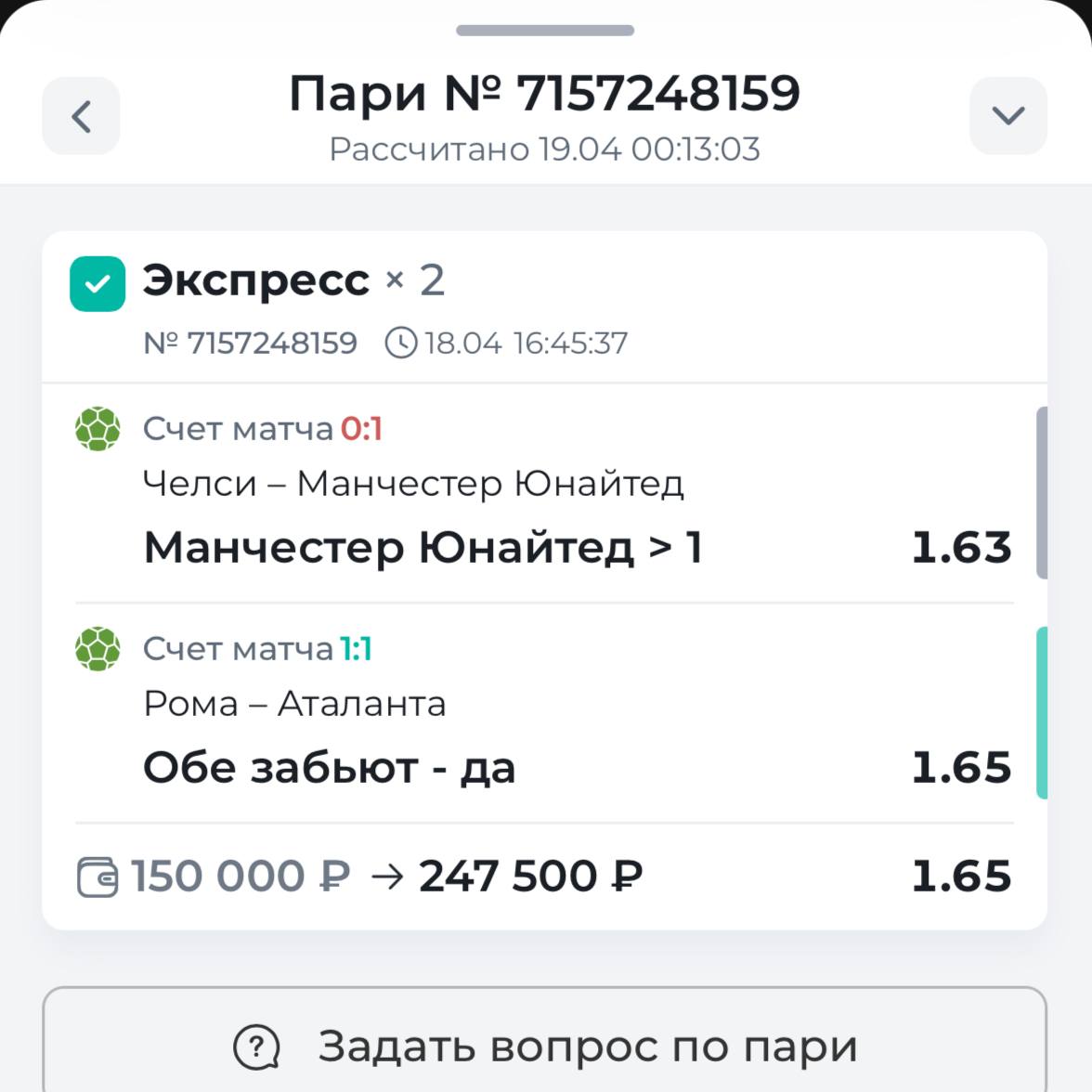Image resolution: width=1092 pixels, height=1092 pixels.
Task: Open the Челси – Манчестер Юнайтед event
Action: [413, 484]
